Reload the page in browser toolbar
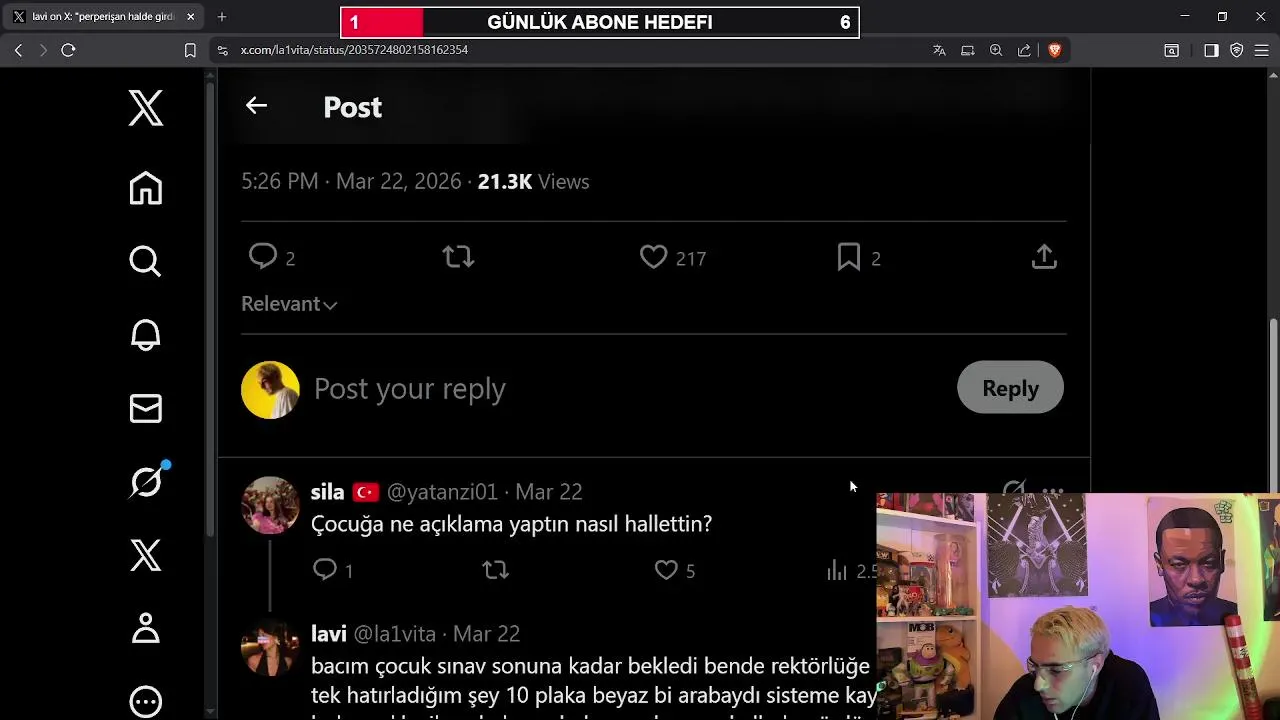The width and height of the screenshot is (1280, 720). (x=68, y=50)
